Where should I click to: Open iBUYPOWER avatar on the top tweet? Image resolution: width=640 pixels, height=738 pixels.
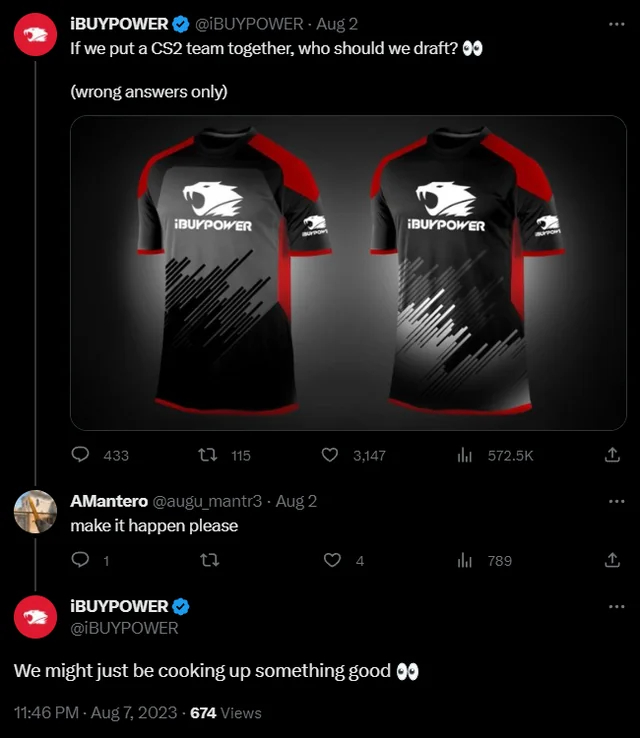[34, 36]
